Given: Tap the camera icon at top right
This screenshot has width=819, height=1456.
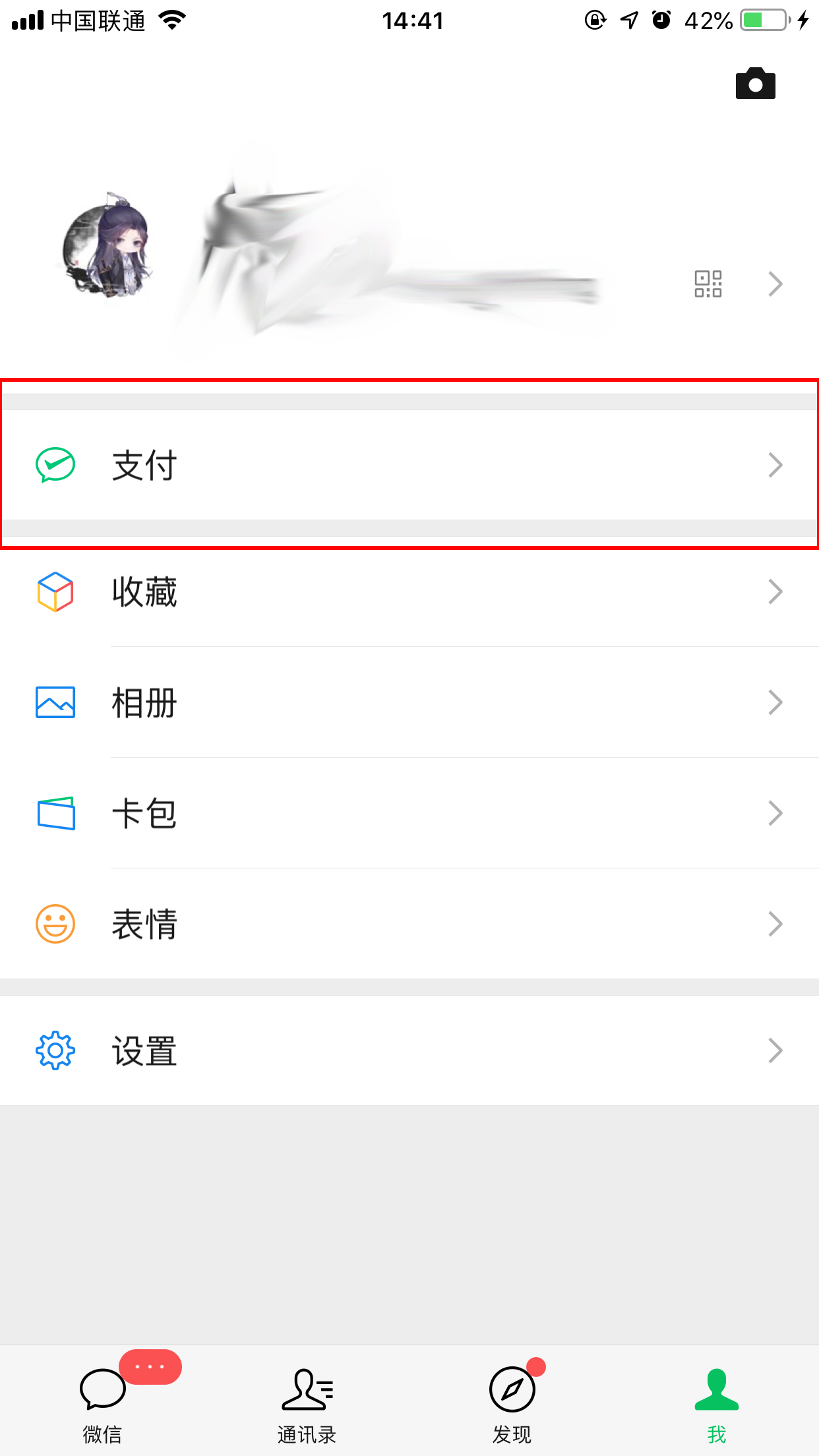Looking at the screenshot, I should click(x=756, y=84).
